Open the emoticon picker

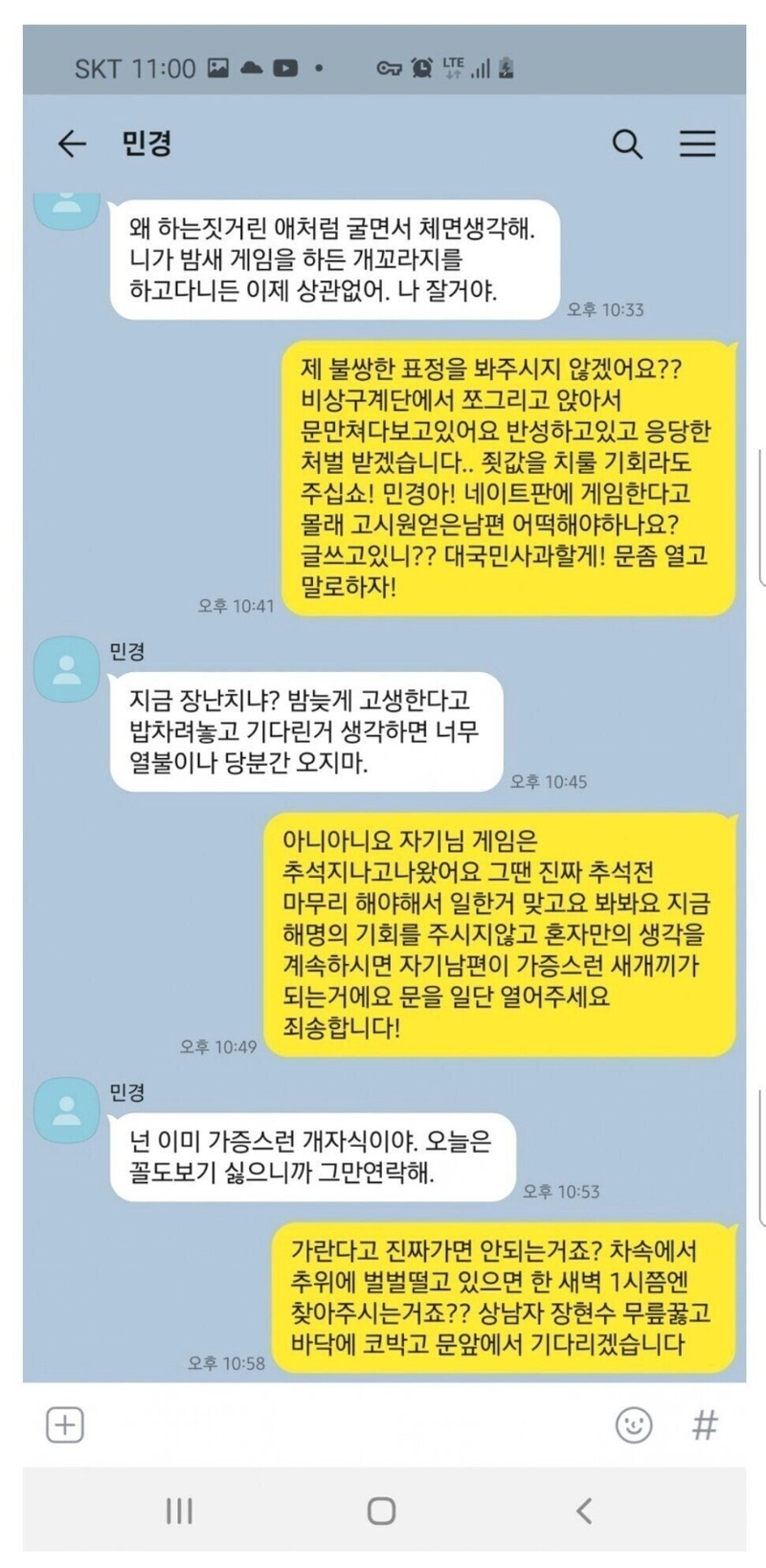[633, 1424]
